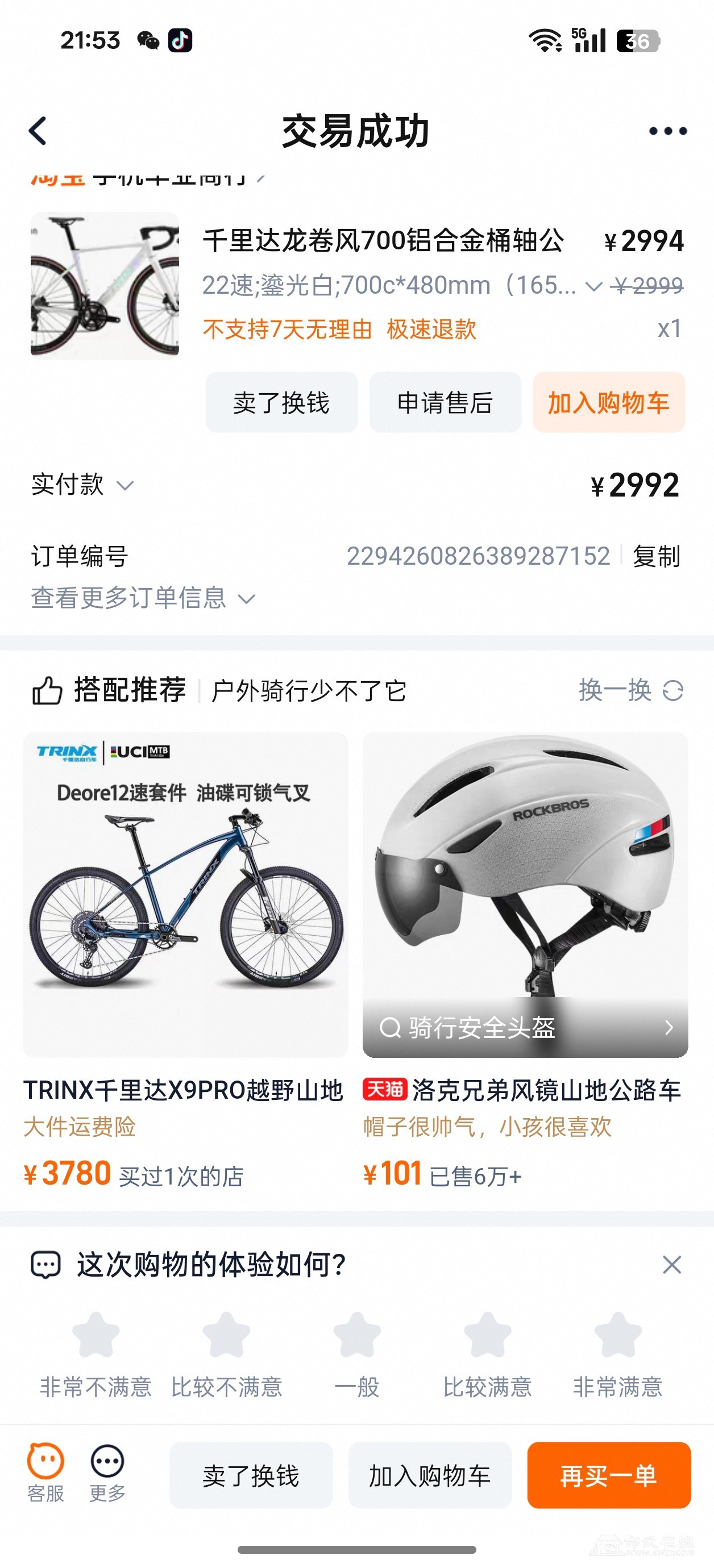This screenshot has height=1568, width=714.
Task: Tap 申请售后 to request after-sales service
Action: click(x=445, y=402)
